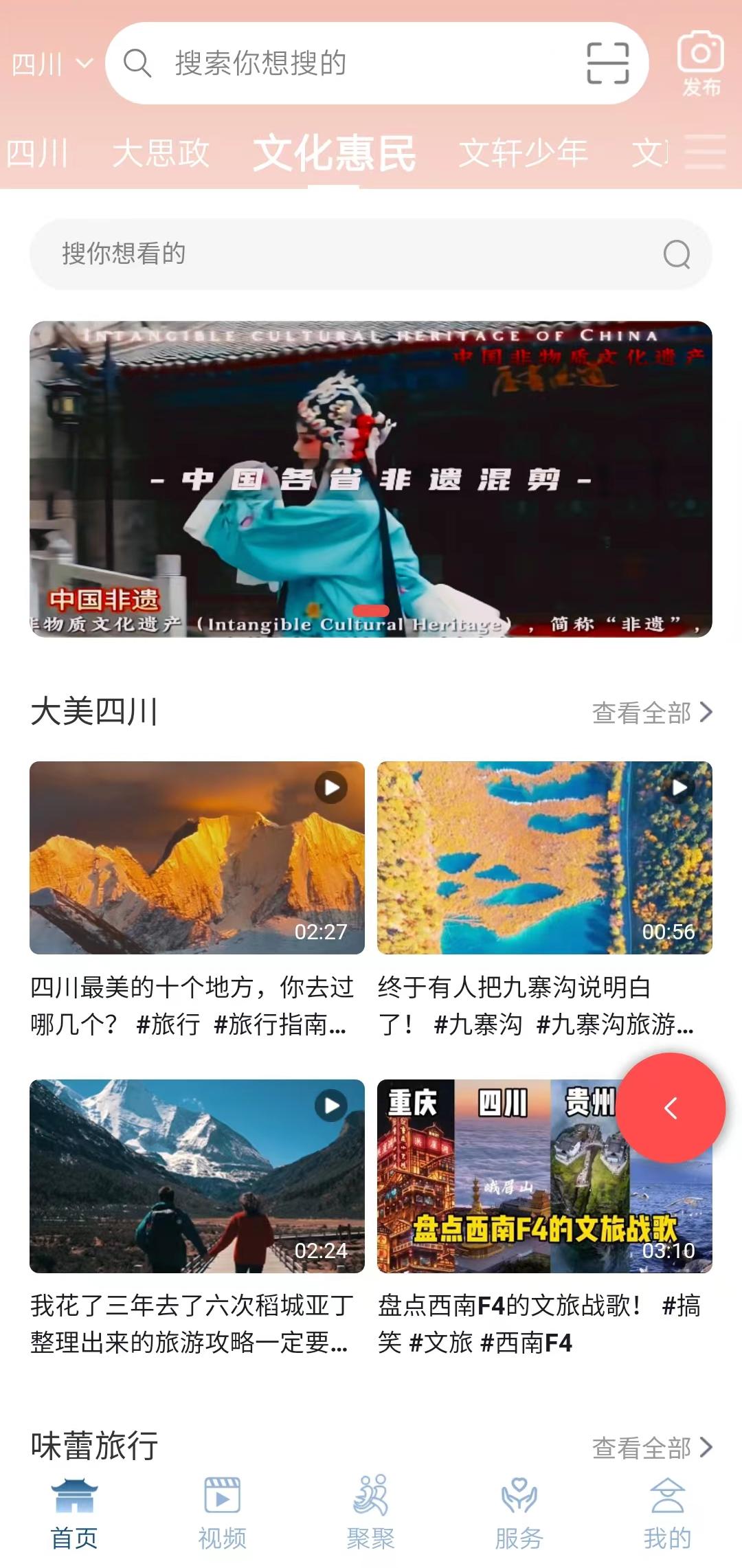Open the 聚聚 tab
Image resolution: width=742 pixels, height=1568 pixels.
[371, 1513]
